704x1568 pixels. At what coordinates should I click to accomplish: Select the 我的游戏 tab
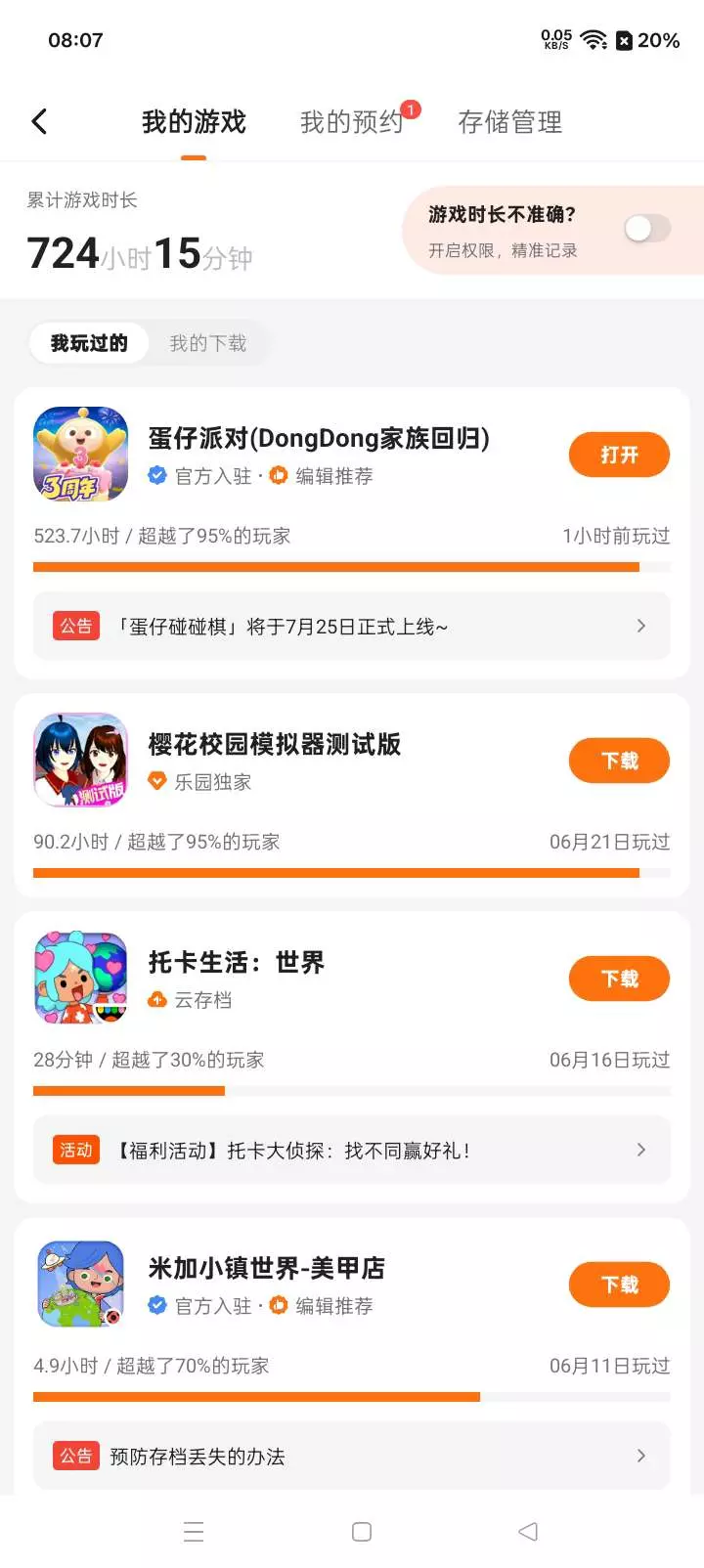pos(194,122)
